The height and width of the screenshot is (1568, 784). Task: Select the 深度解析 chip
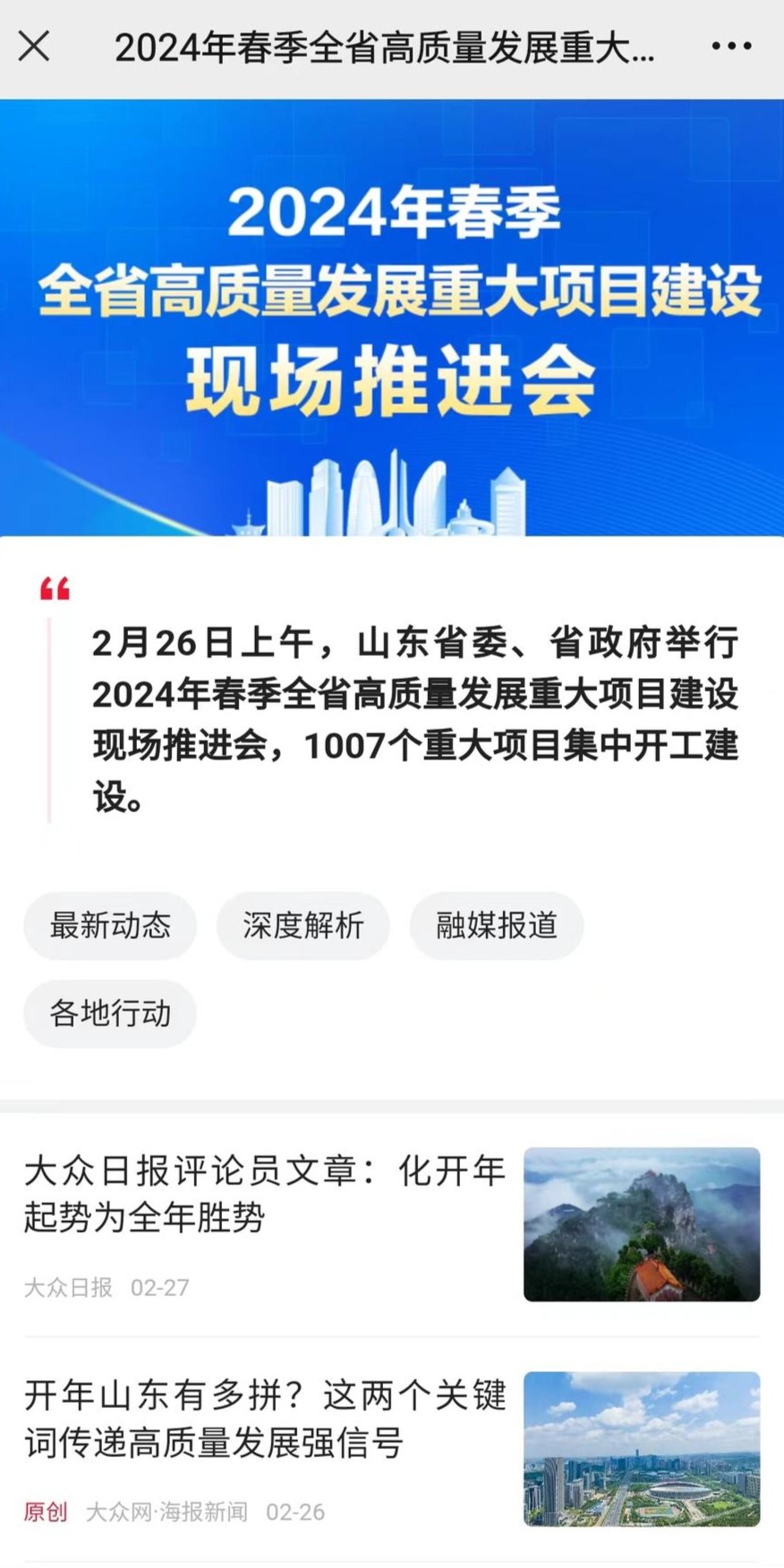pyautogui.click(x=303, y=926)
